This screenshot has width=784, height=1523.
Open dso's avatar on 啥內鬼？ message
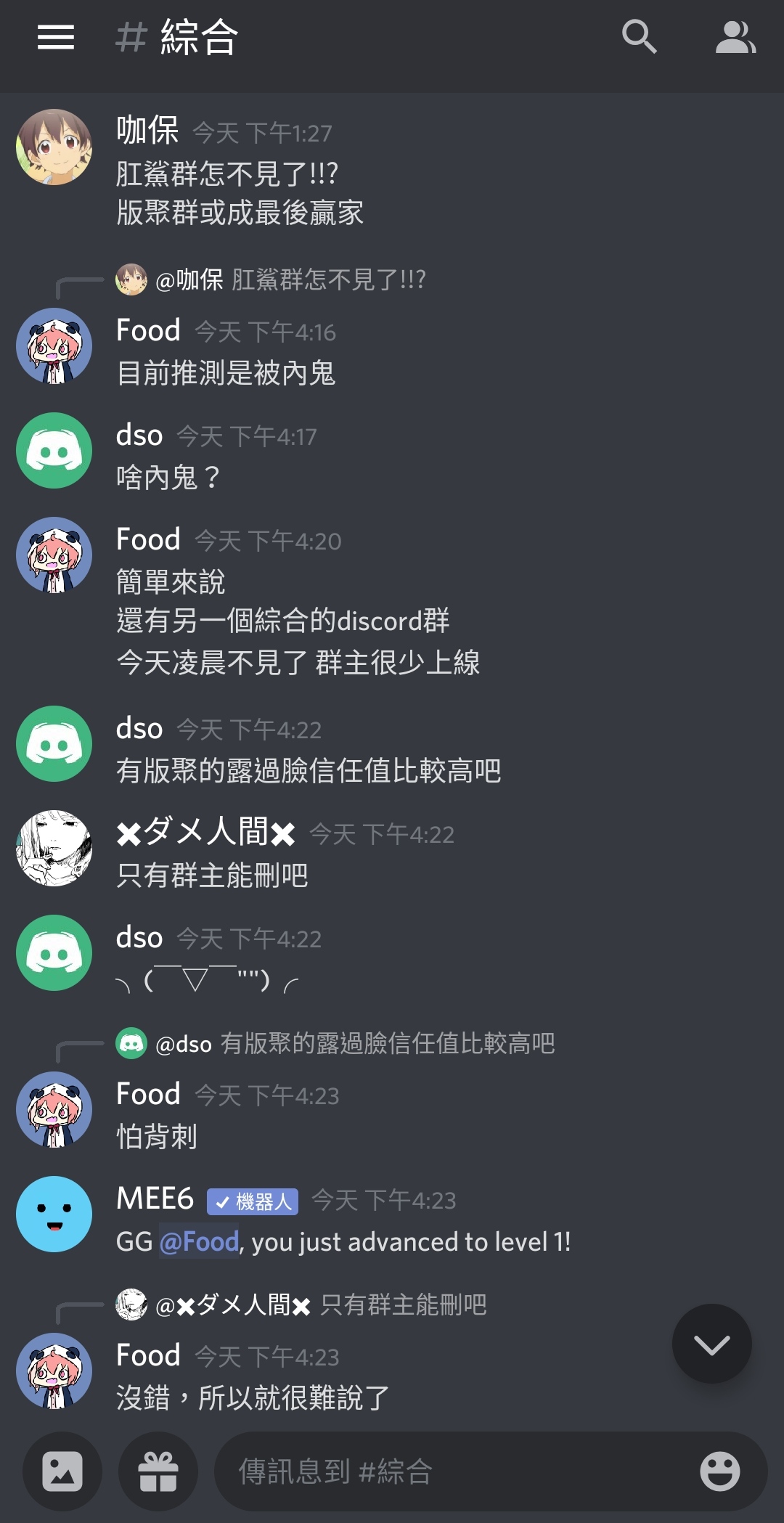click(x=54, y=450)
